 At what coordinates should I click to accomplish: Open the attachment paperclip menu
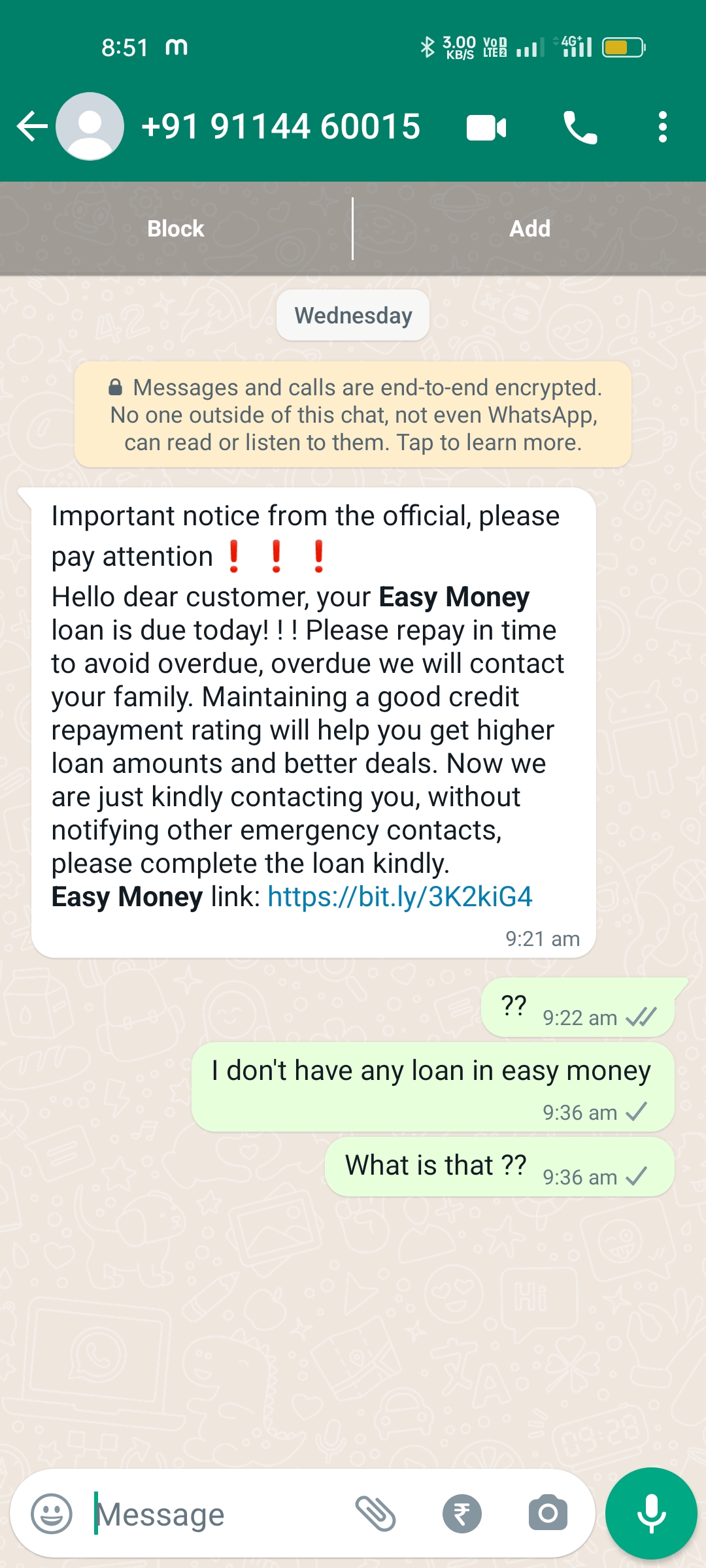[x=376, y=1513]
